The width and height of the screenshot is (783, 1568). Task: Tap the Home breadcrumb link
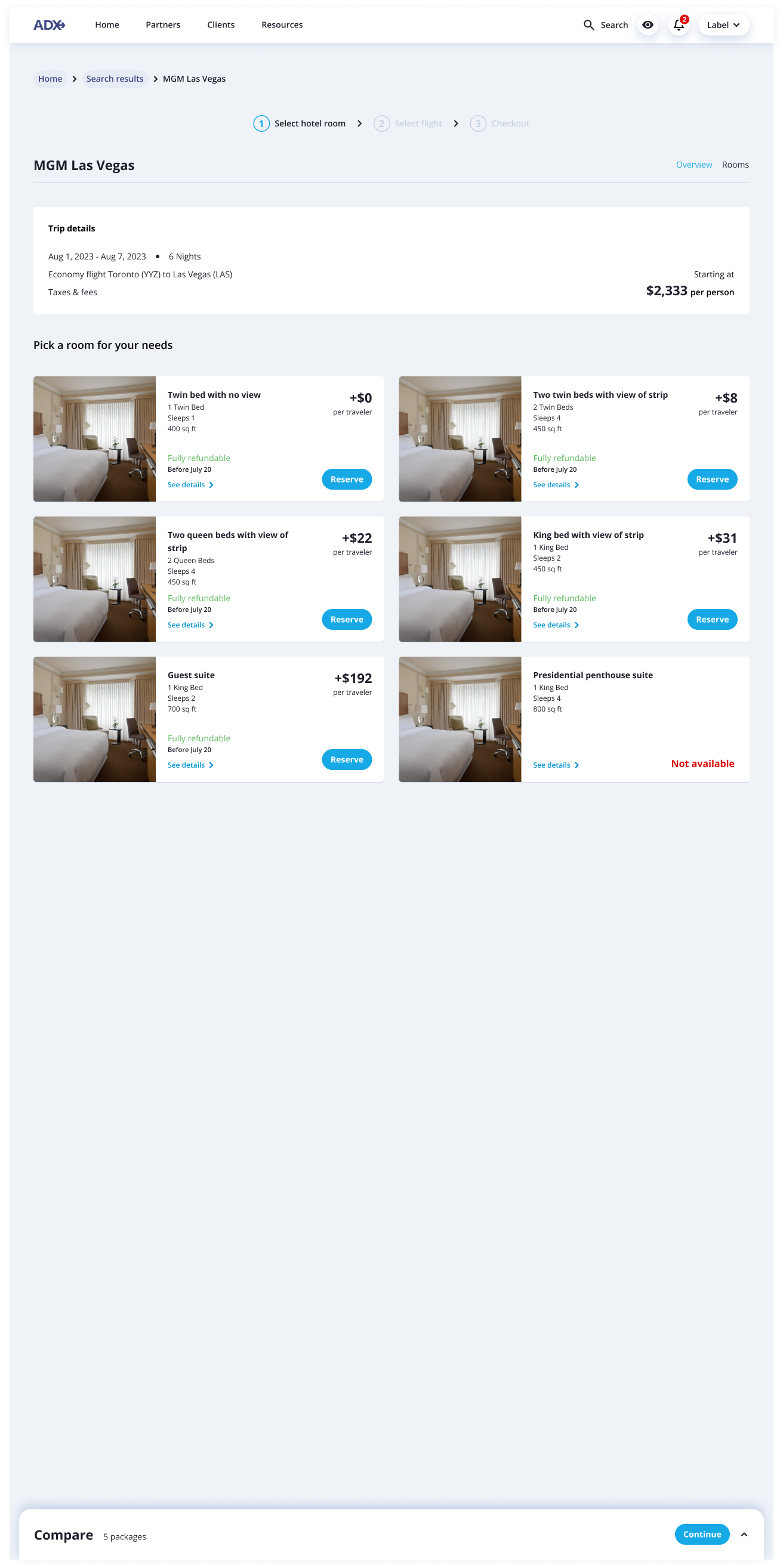point(50,79)
